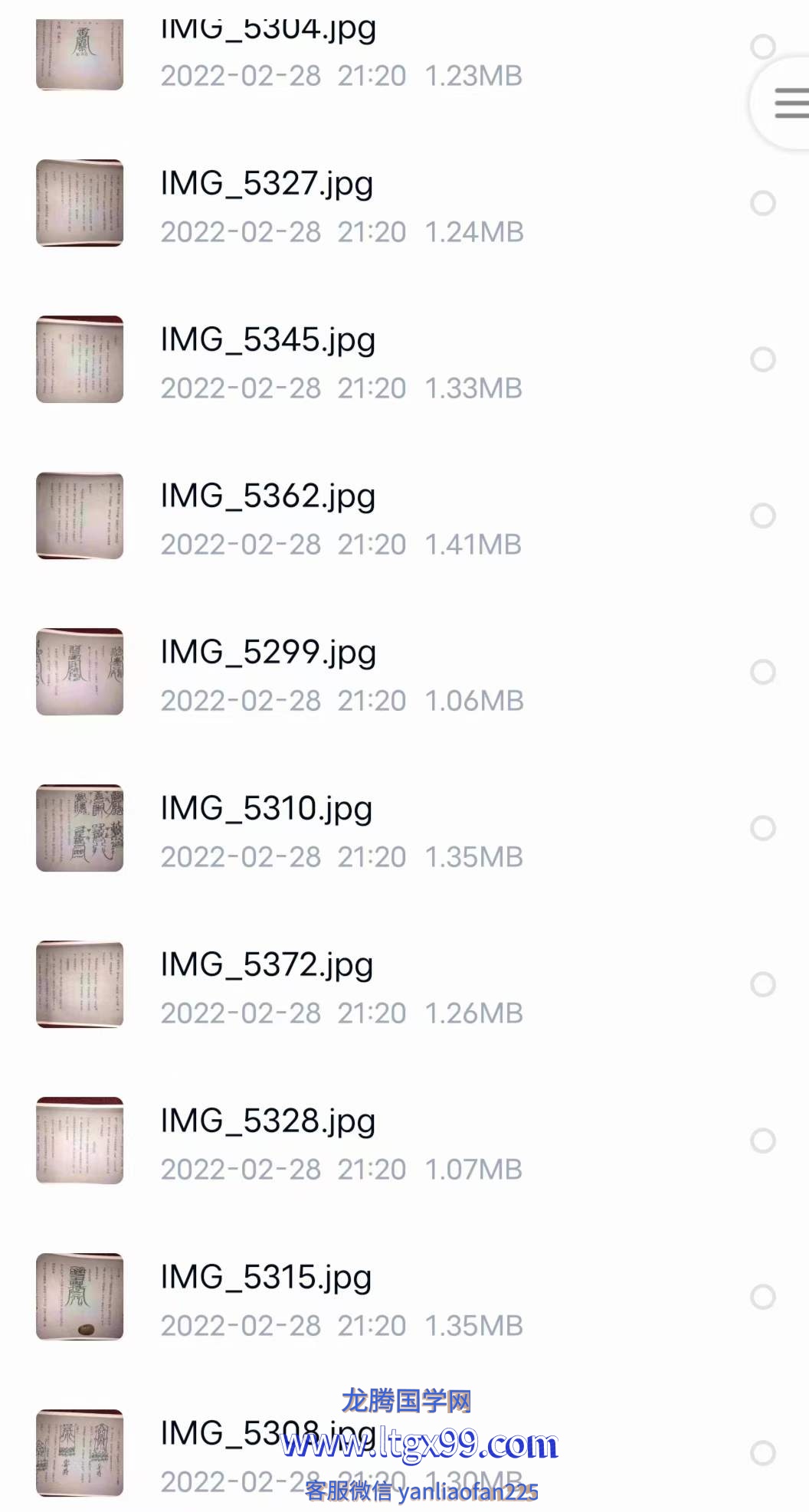Screen dimensions: 809x1512
Task: Select the circle next to IMG_5328.jpg
Action: 763,1141
